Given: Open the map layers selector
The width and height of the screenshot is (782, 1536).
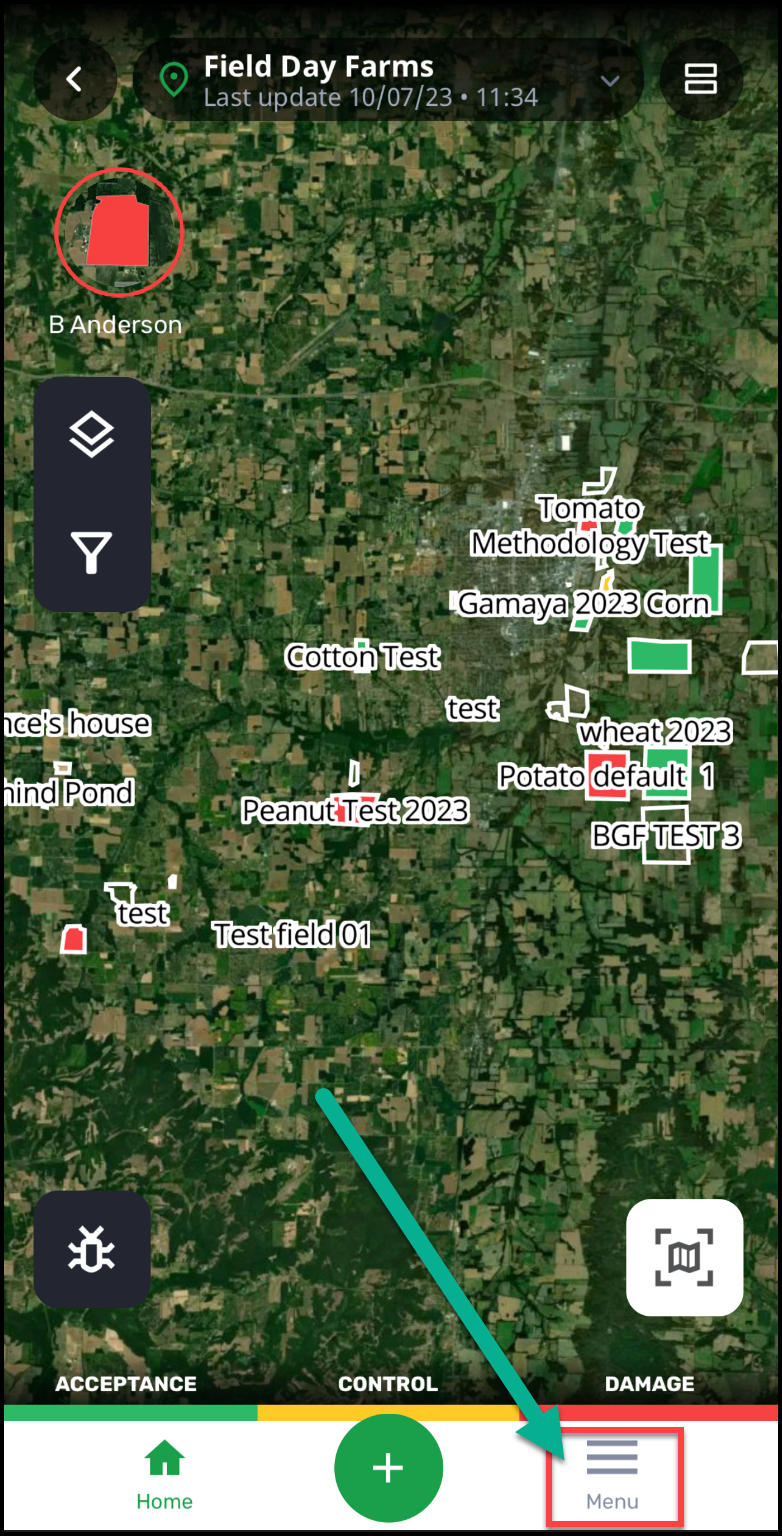Looking at the screenshot, I should (x=92, y=436).
